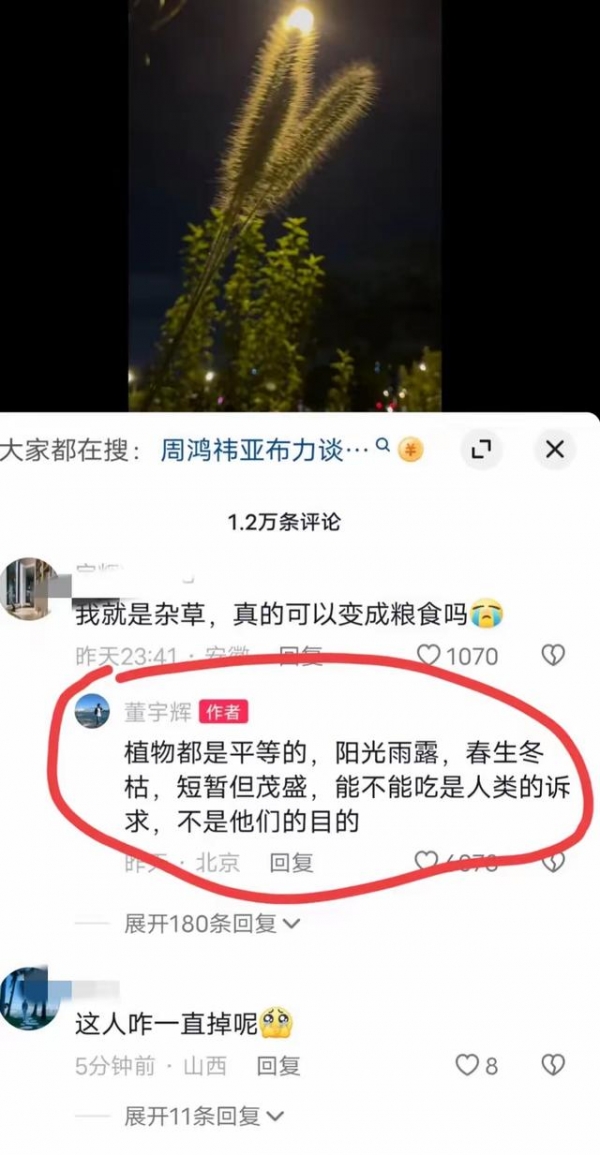Dislike the 这人咋一直掉呢 comment

pos(553,1066)
